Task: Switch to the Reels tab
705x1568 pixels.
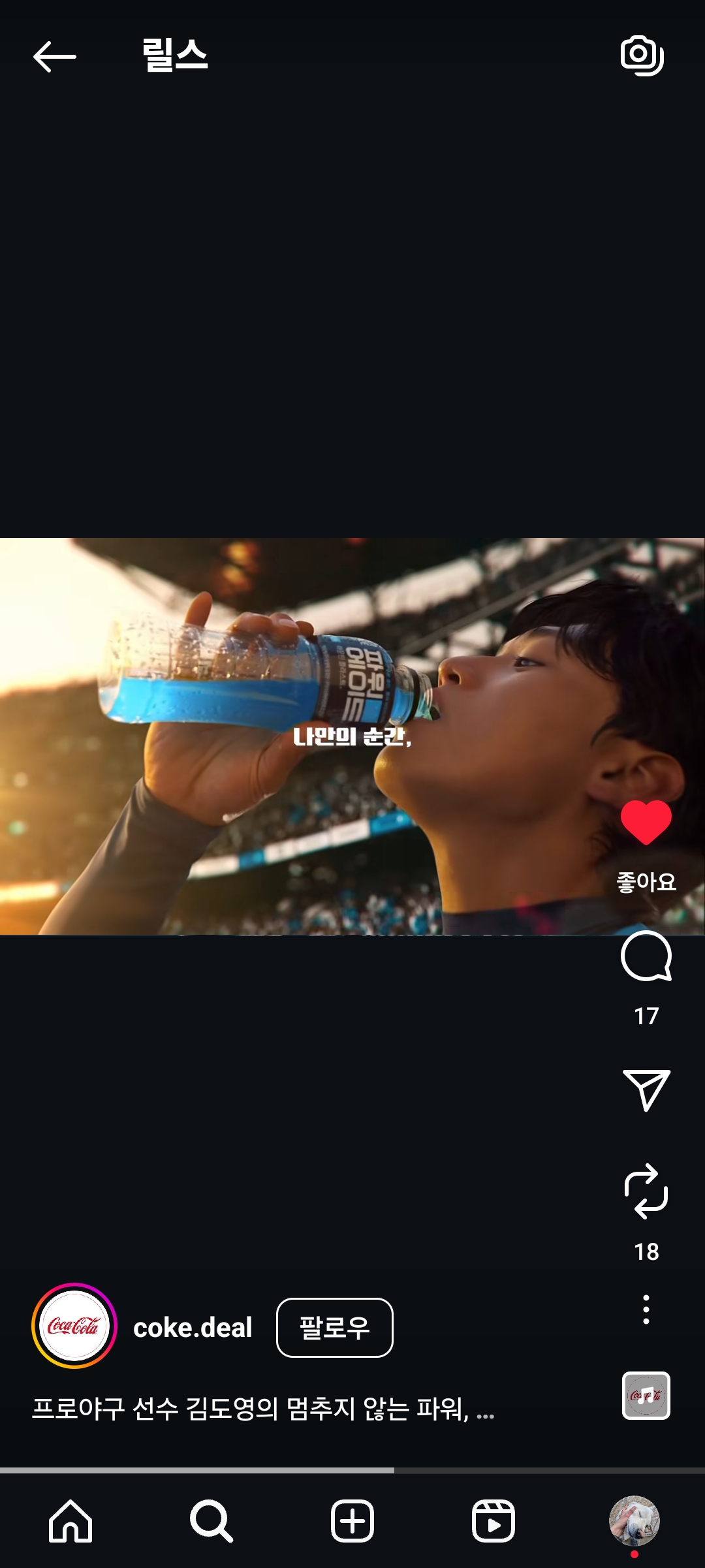Action: (493, 1521)
